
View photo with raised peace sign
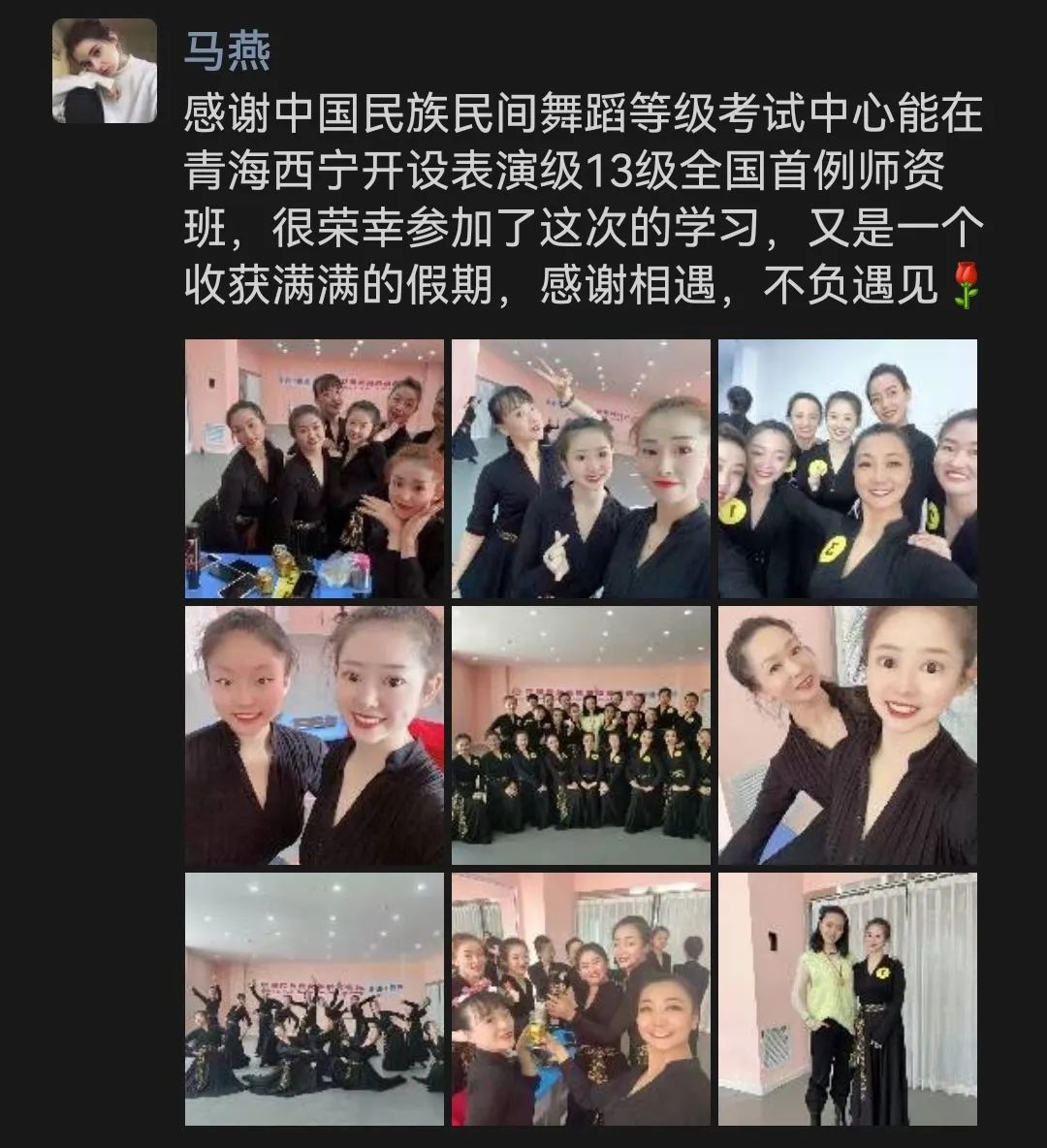pyautogui.click(x=581, y=468)
